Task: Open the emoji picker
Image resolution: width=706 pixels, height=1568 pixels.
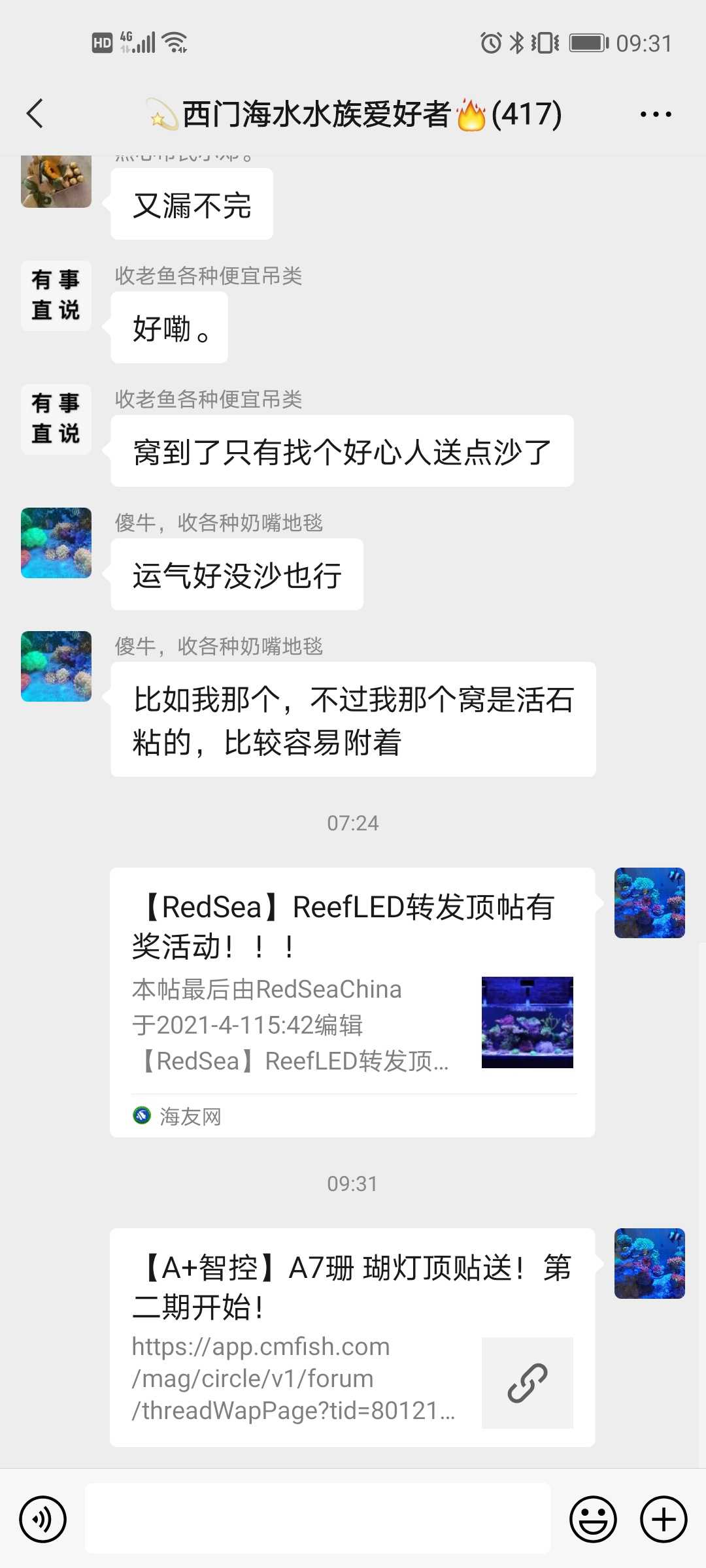Action: pos(593,1519)
